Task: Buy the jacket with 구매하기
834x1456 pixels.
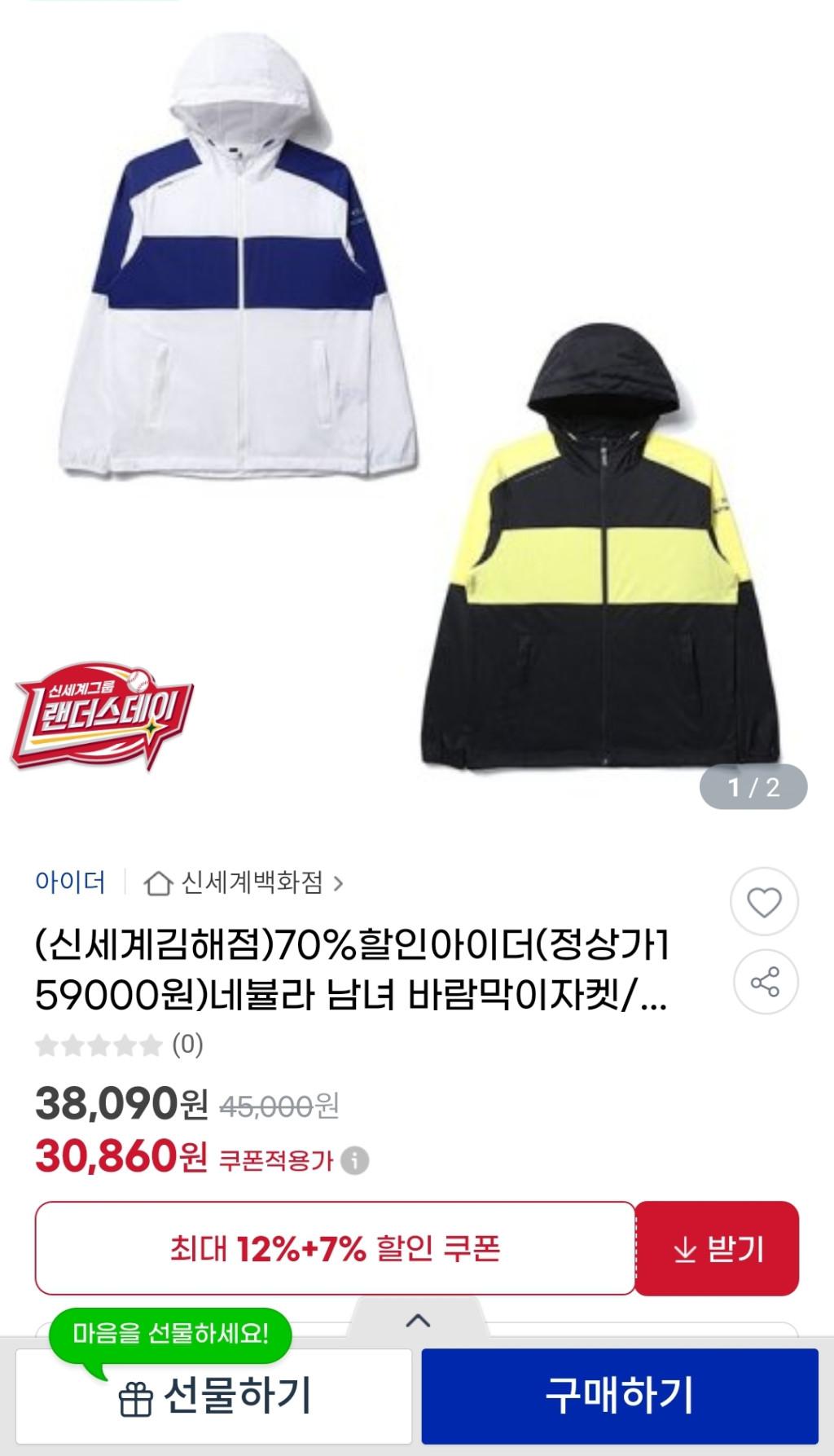Action: pos(619,1395)
